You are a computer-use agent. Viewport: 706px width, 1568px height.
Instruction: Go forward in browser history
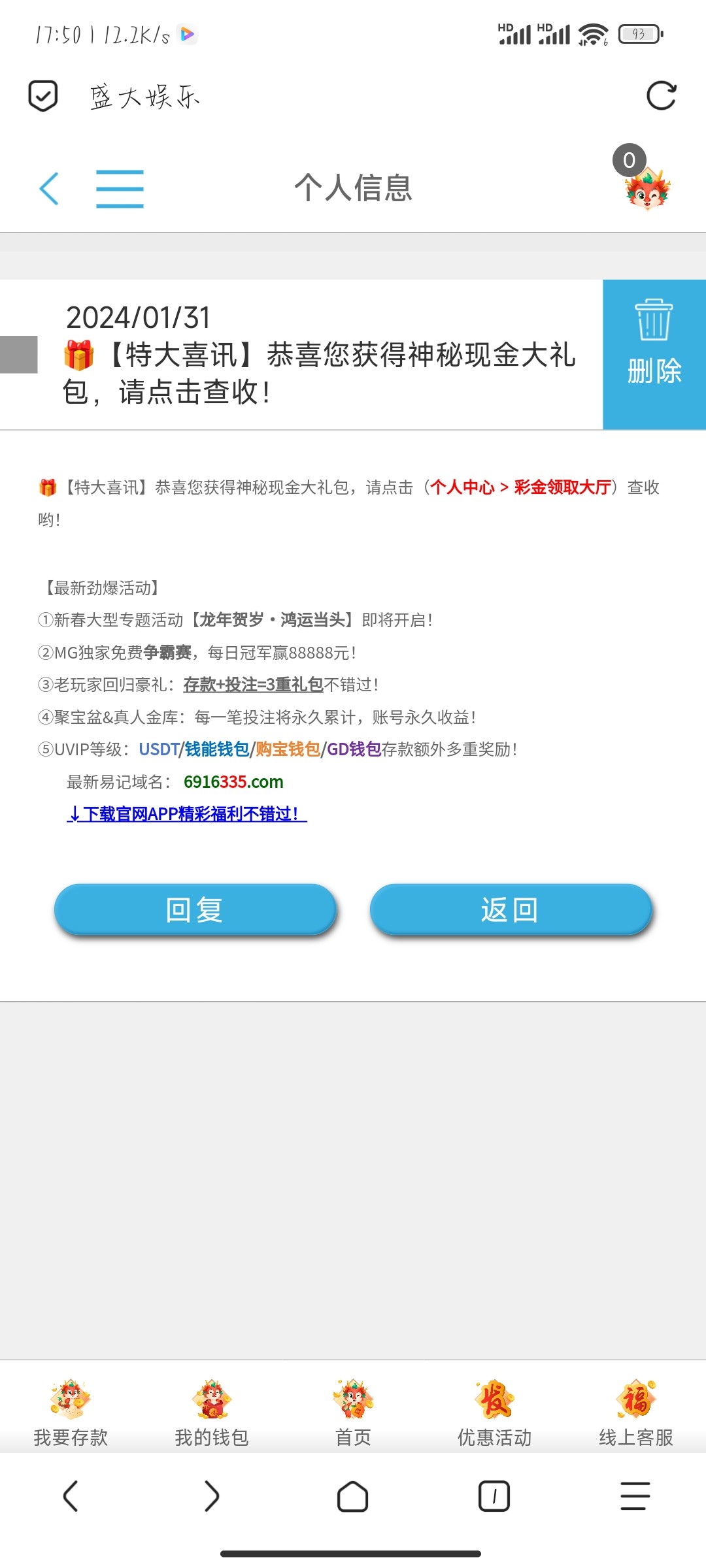tap(212, 1496)
